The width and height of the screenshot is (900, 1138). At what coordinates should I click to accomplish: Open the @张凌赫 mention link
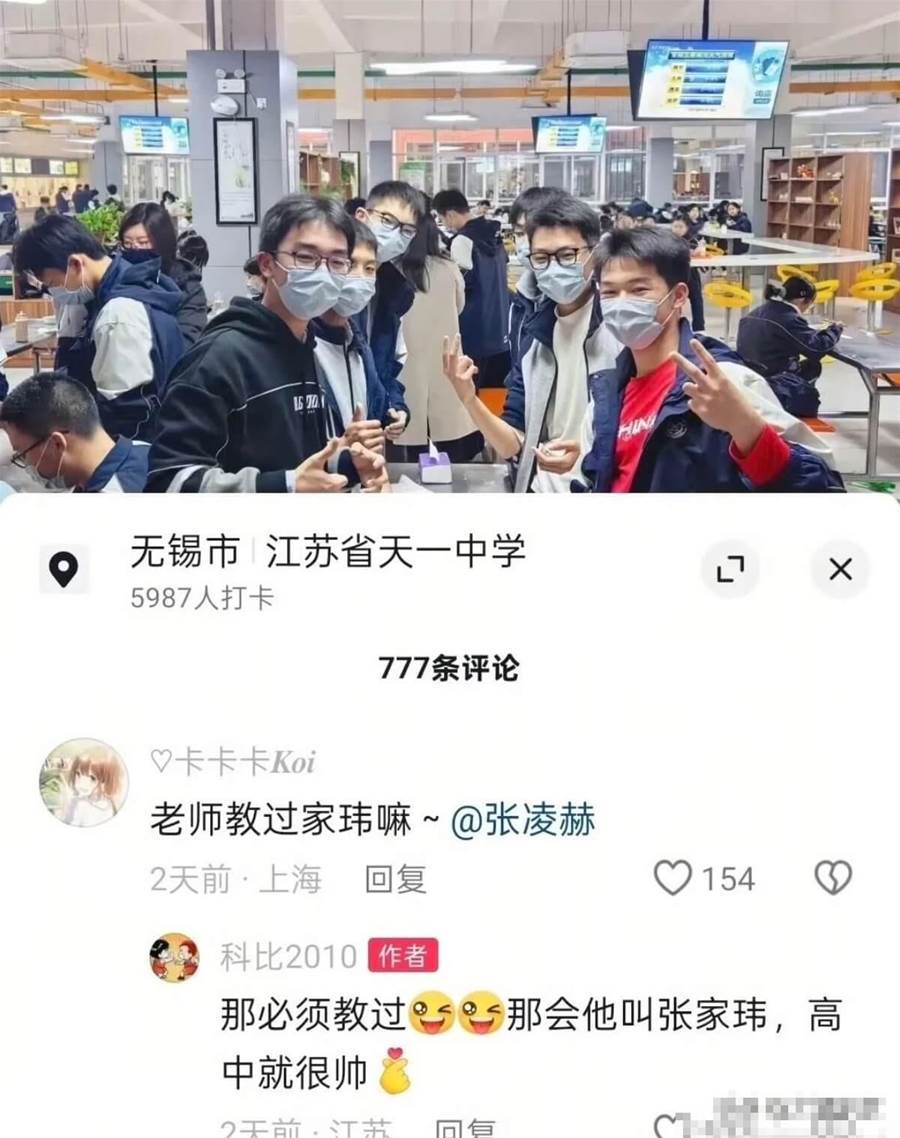click(523, 821)
